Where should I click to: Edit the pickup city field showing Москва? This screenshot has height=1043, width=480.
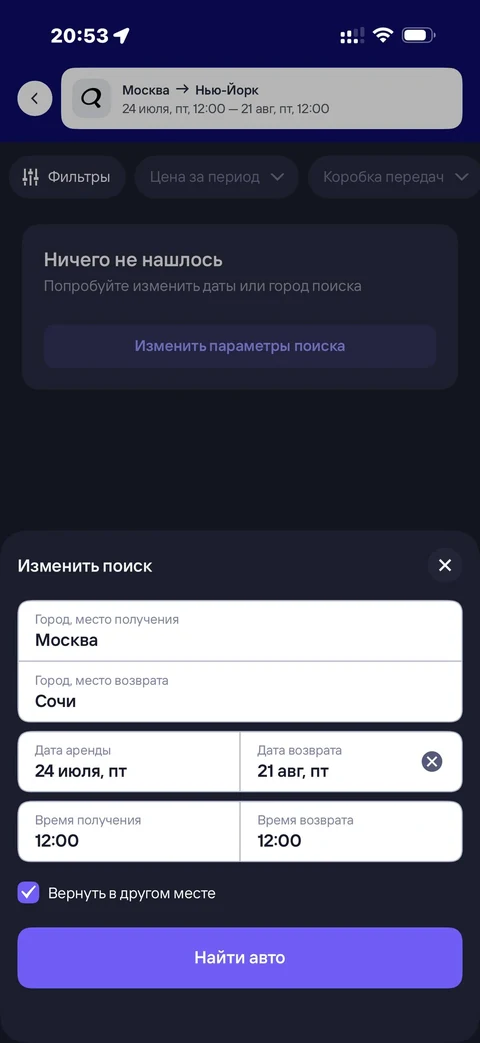[x=240, y=631]
